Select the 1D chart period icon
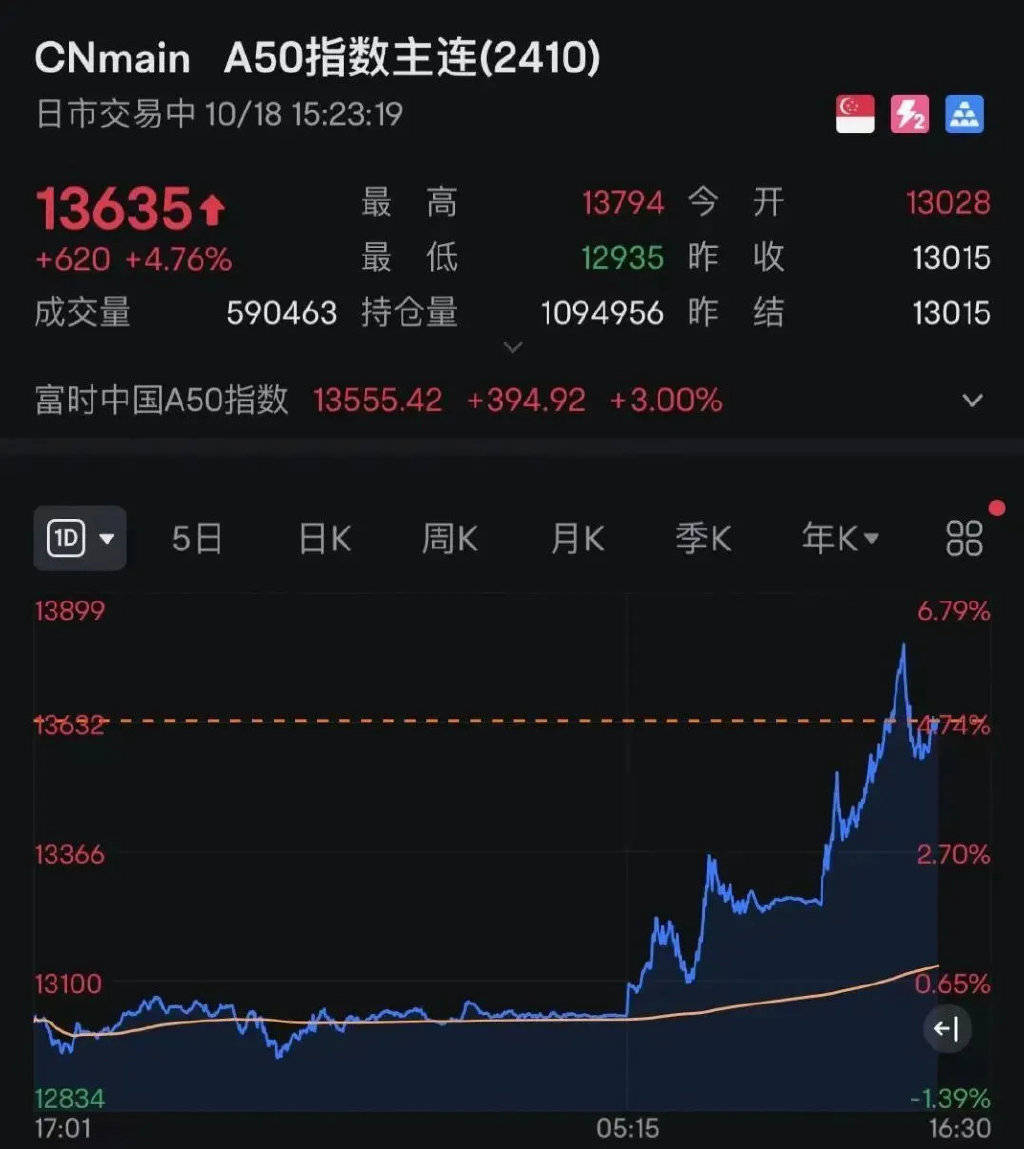Screen dimensions: 1024x1149 click(66, 537)
